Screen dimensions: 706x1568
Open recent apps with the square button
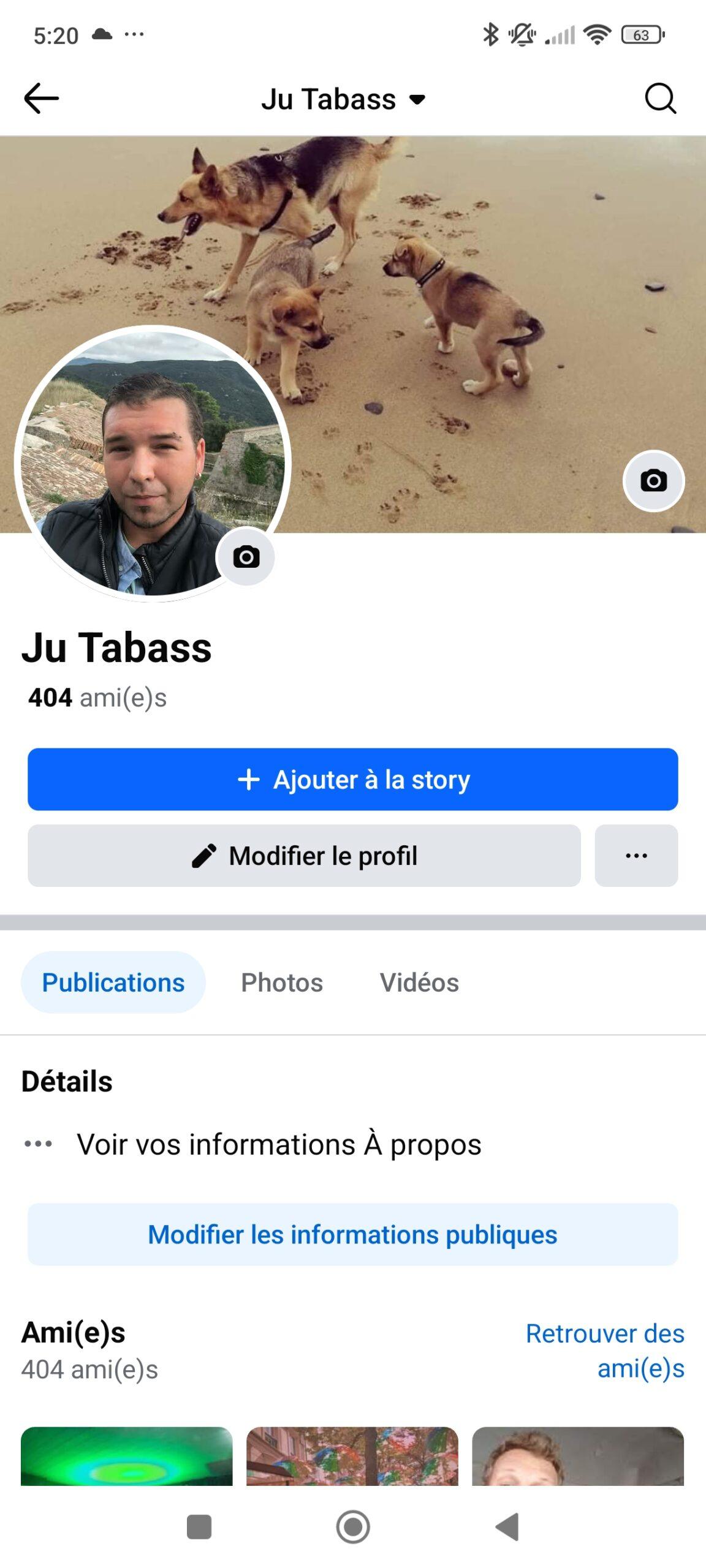[199, 1526]
